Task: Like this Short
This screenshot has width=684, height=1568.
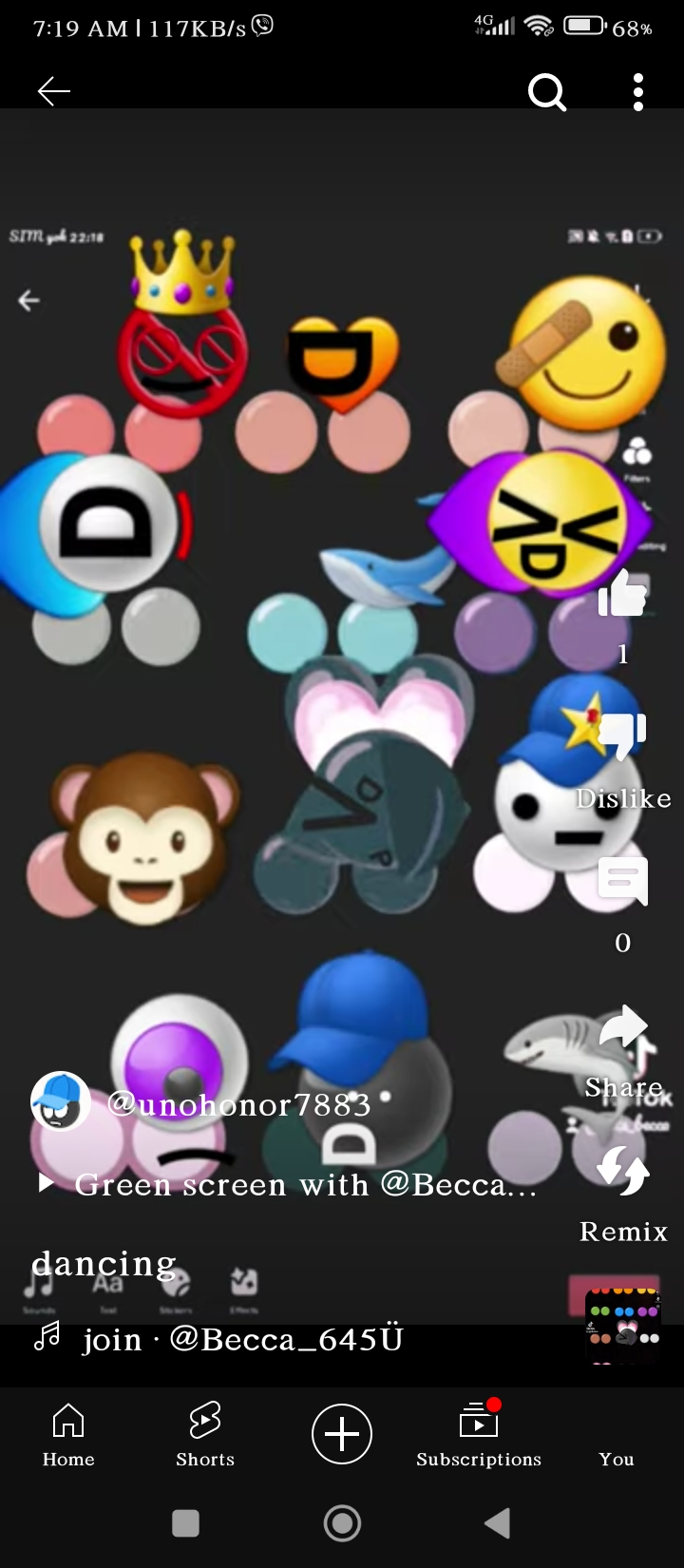Action: pos(622,595)
